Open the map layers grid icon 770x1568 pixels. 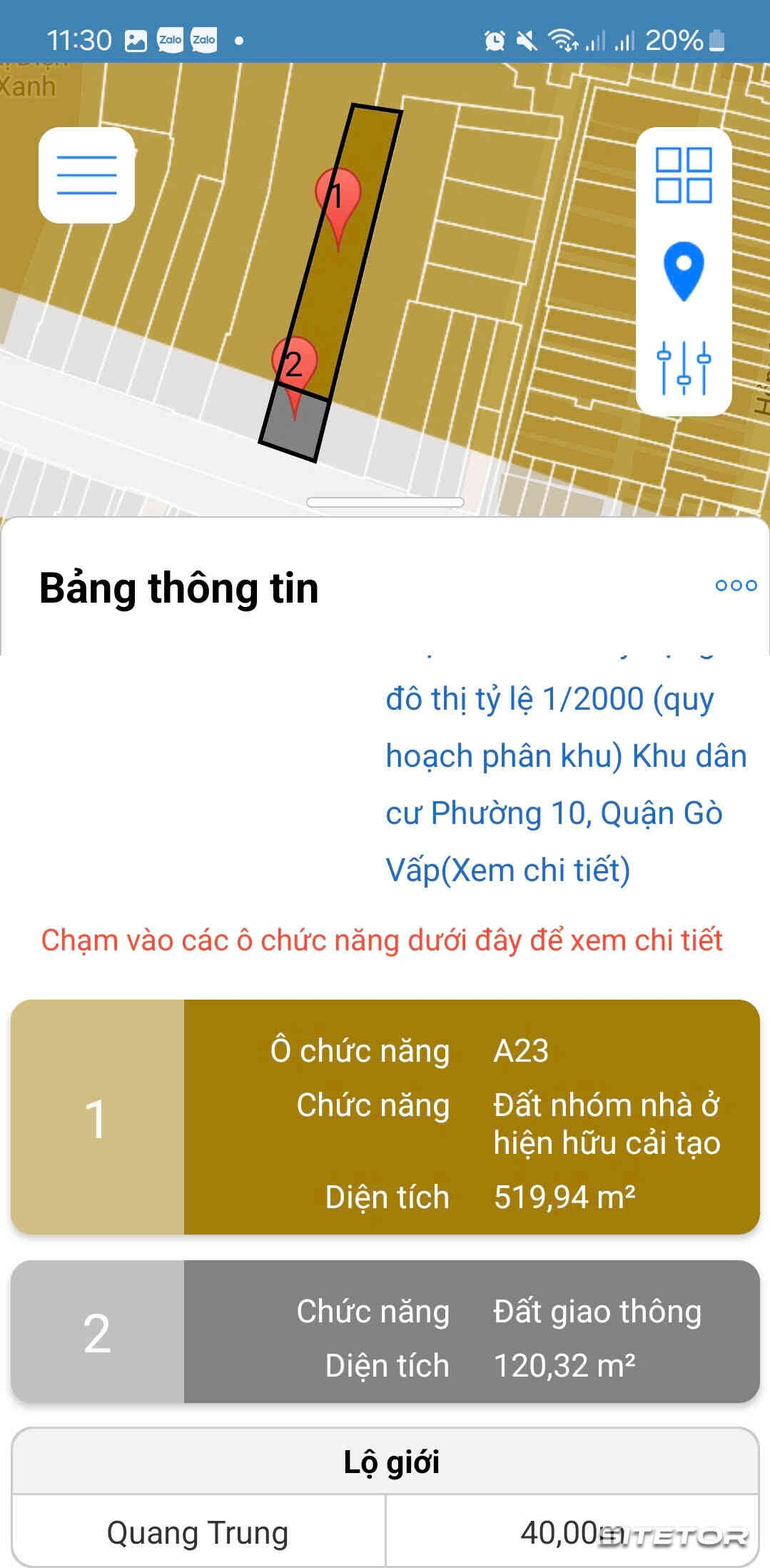pyautogui.click(x=684, y=176)
